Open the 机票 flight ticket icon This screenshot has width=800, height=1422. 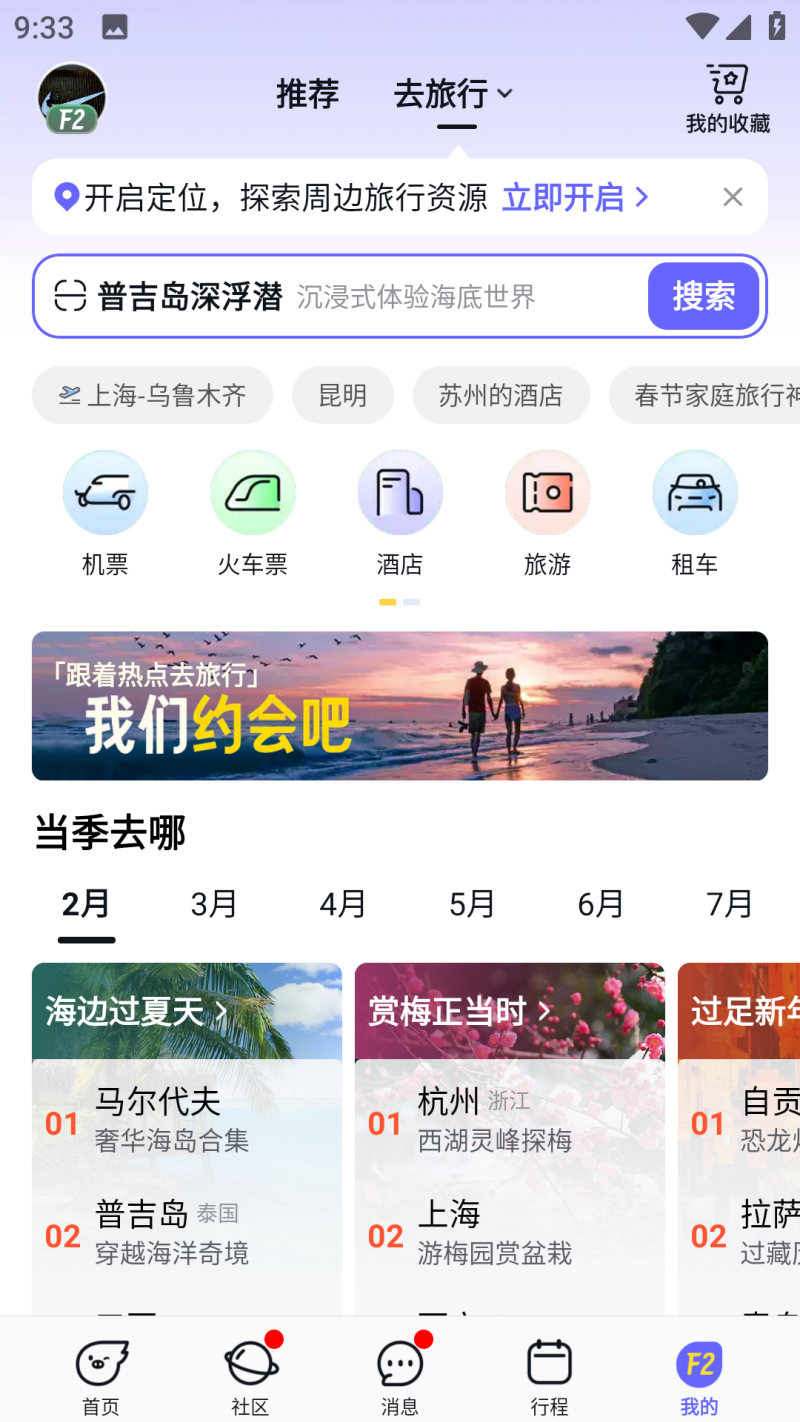pos(105,492)
